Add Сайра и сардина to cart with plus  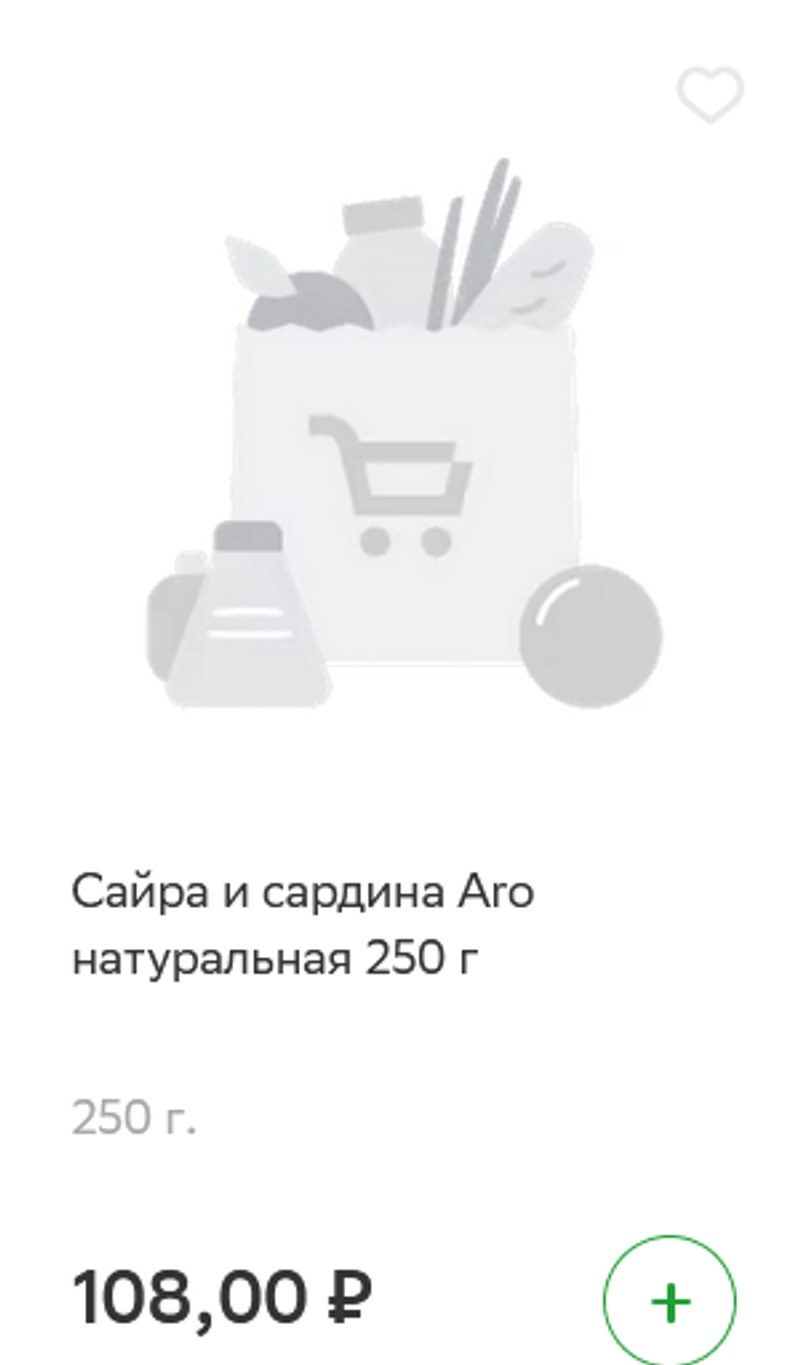pyautogui.click(x=669, y=1301)
